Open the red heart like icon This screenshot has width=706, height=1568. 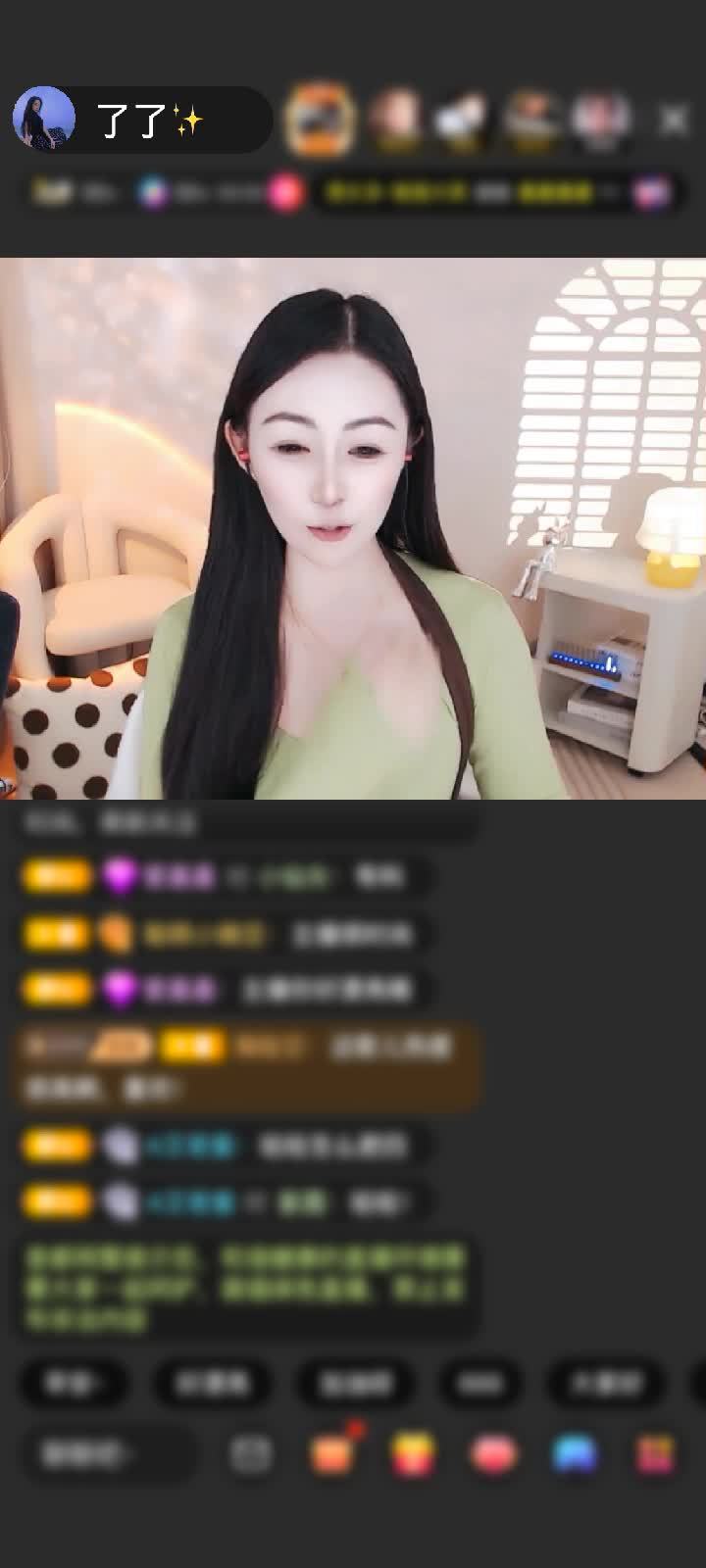click(493, 1454)
